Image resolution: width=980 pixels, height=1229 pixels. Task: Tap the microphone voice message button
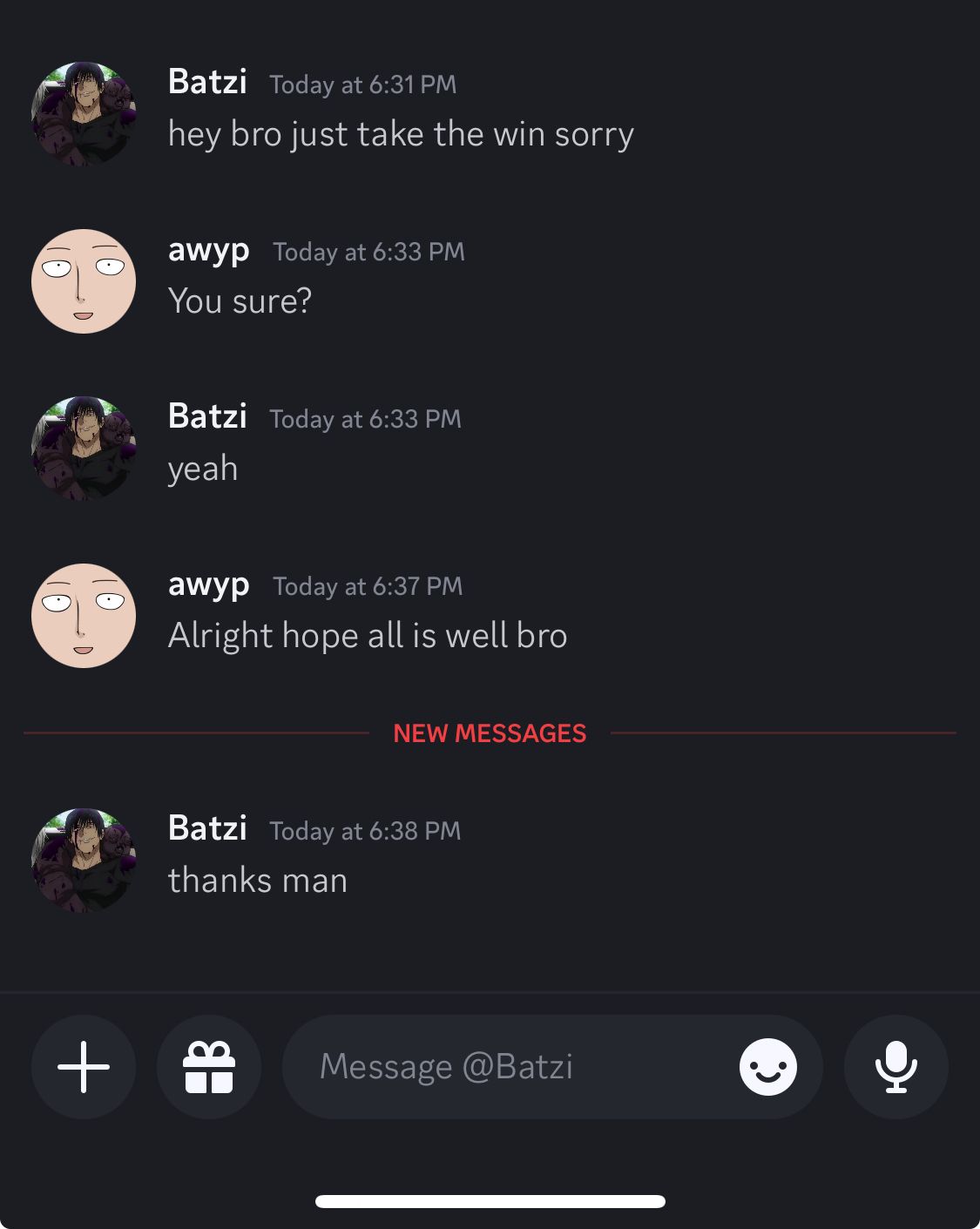(896, 1067)
